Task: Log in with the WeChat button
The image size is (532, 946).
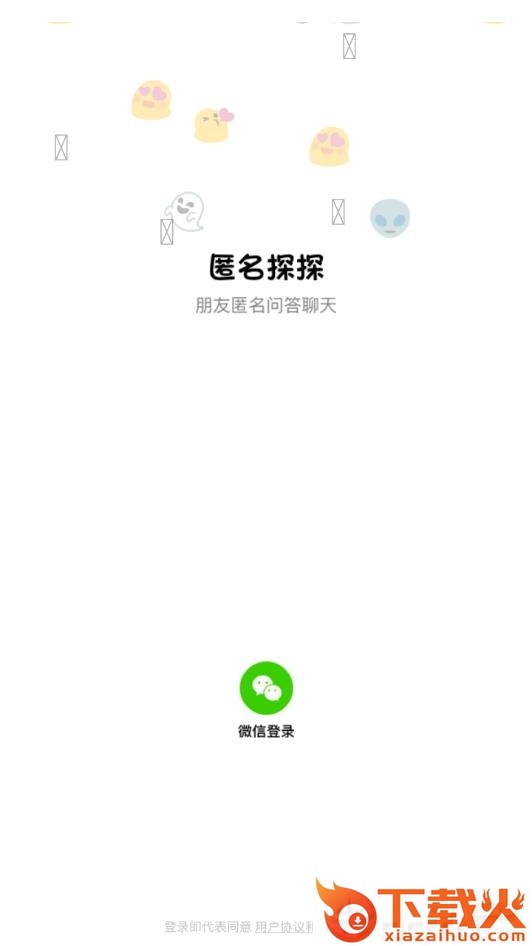Action: tap(266, 688)
